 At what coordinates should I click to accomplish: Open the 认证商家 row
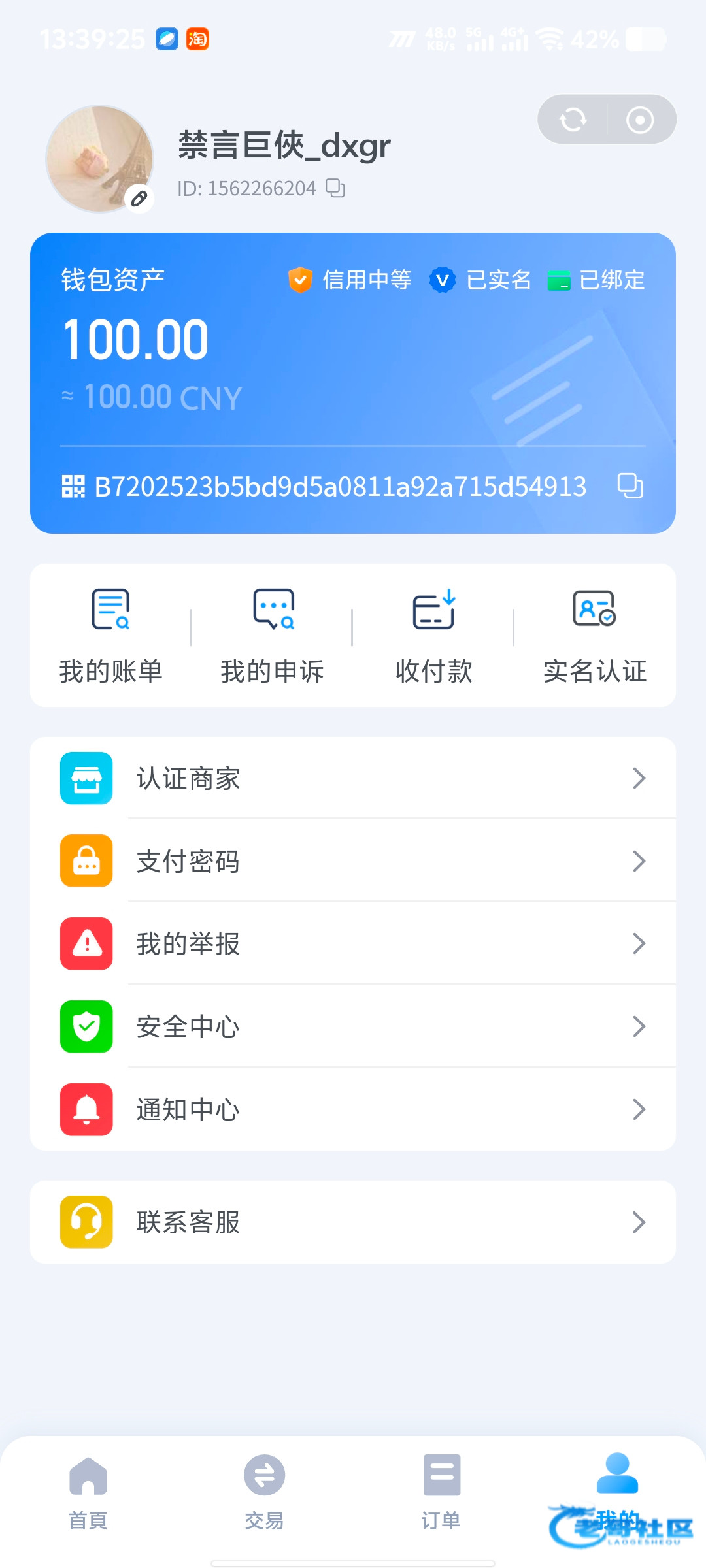pos(353,778)
